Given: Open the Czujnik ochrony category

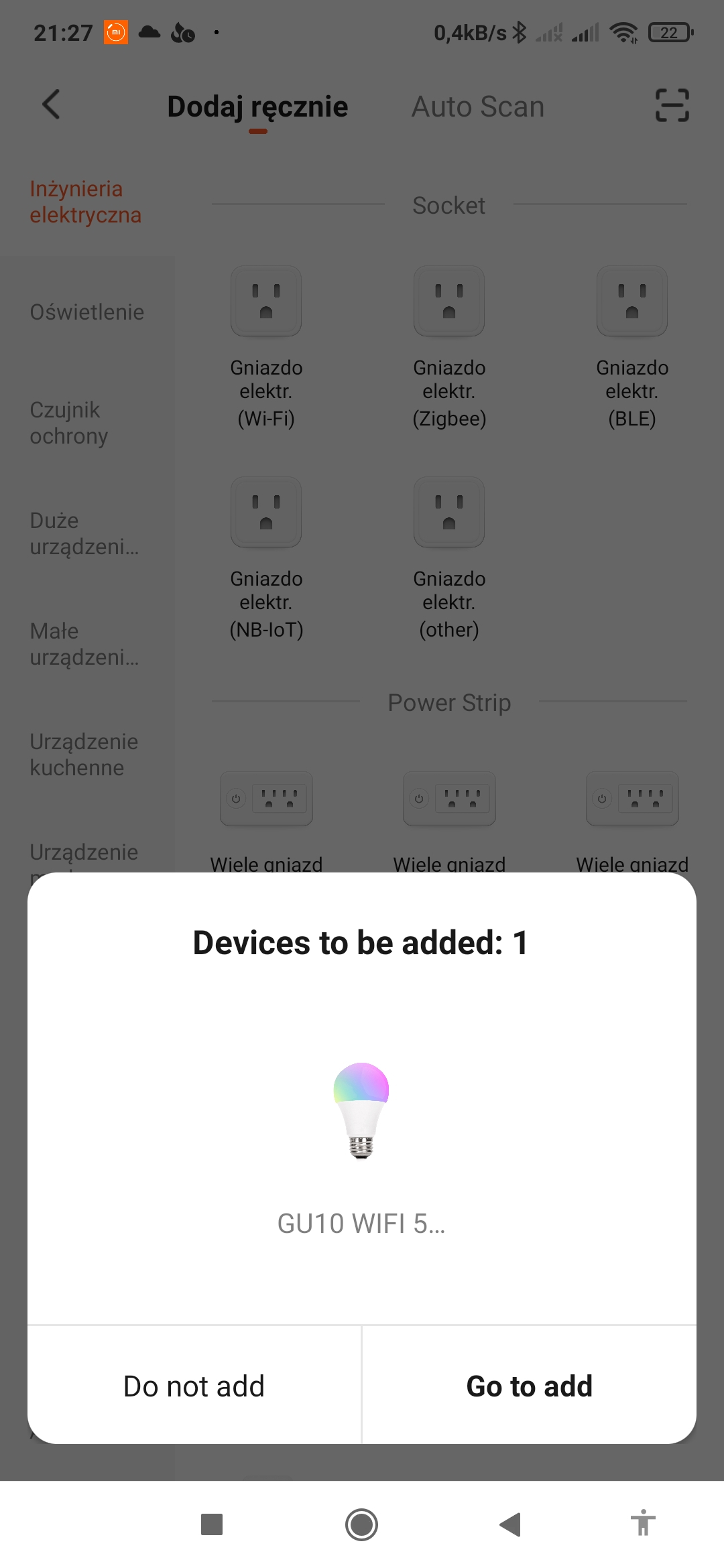Looking at the screenshot, I should click(86, 422).
